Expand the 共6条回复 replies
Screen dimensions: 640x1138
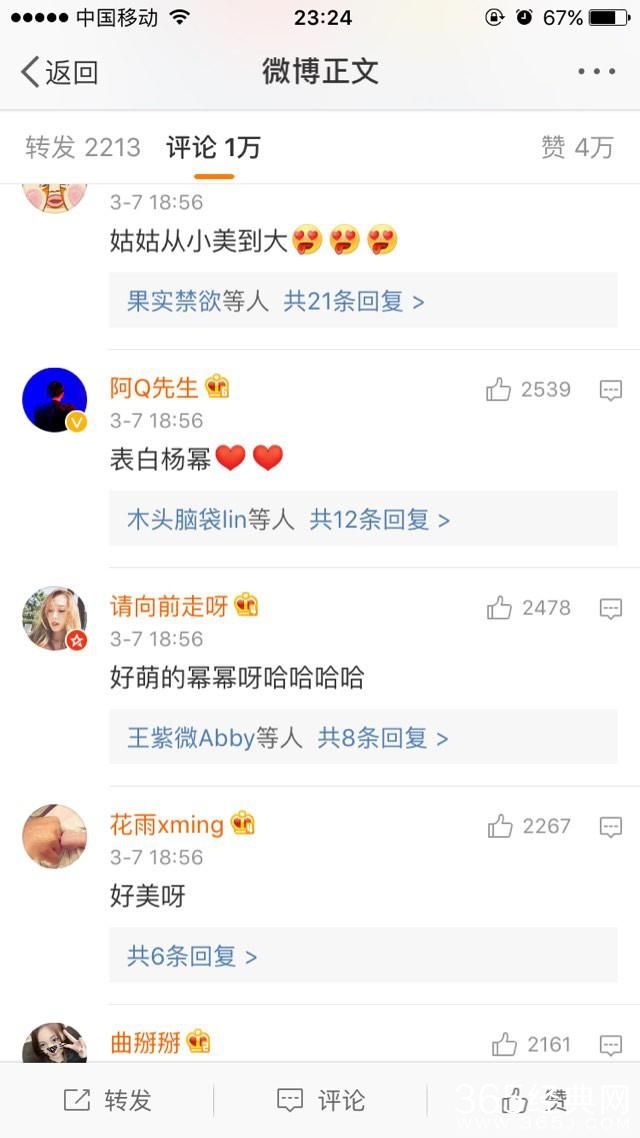tap(192, 956)
